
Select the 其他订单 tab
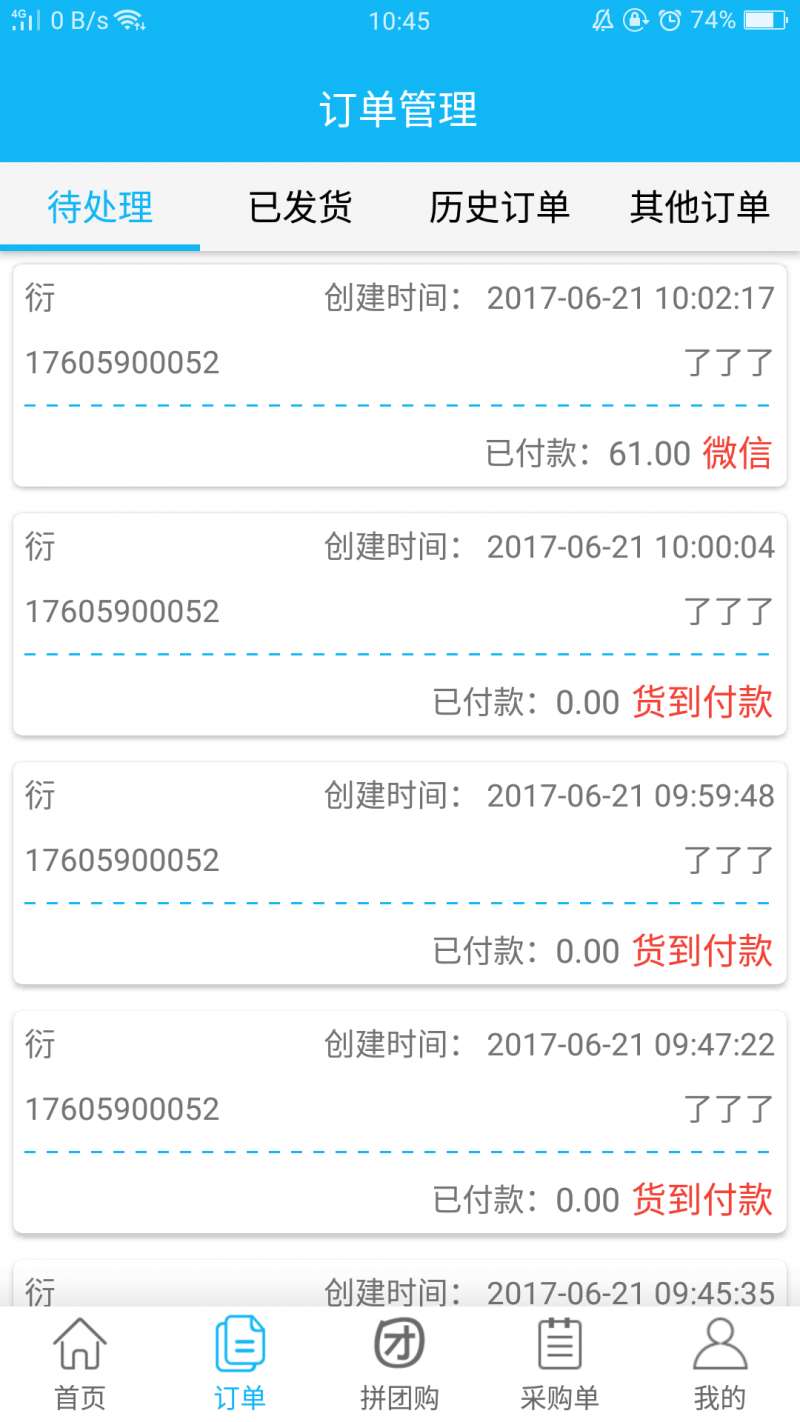[x=700, y=207]
